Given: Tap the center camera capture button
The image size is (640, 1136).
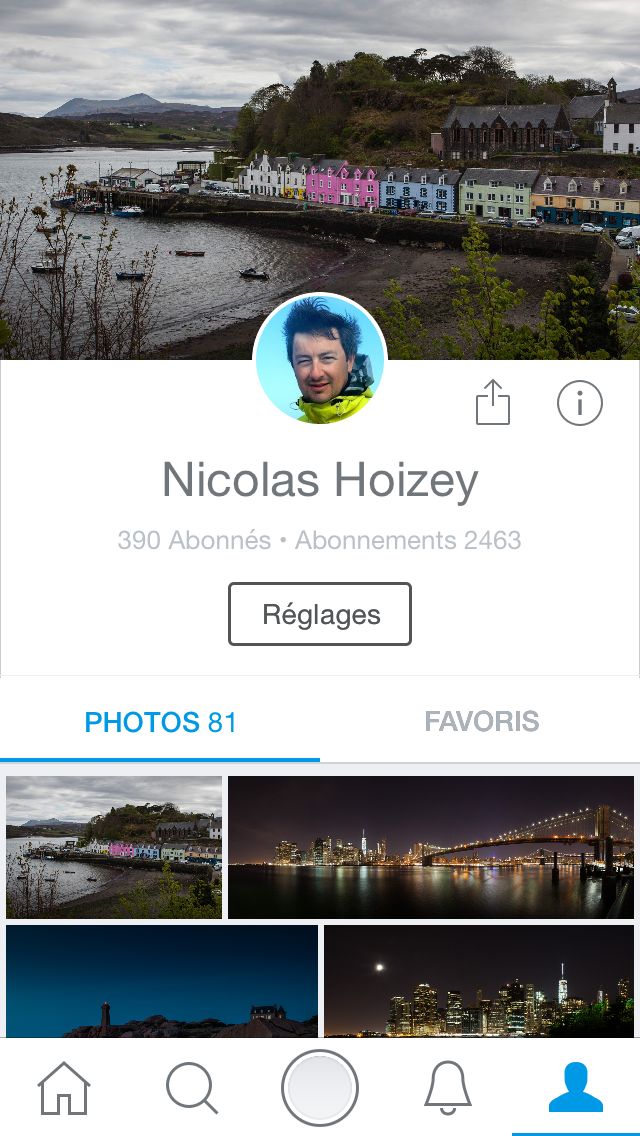Looking at the screenshot, I should (x=320, y=1087).
